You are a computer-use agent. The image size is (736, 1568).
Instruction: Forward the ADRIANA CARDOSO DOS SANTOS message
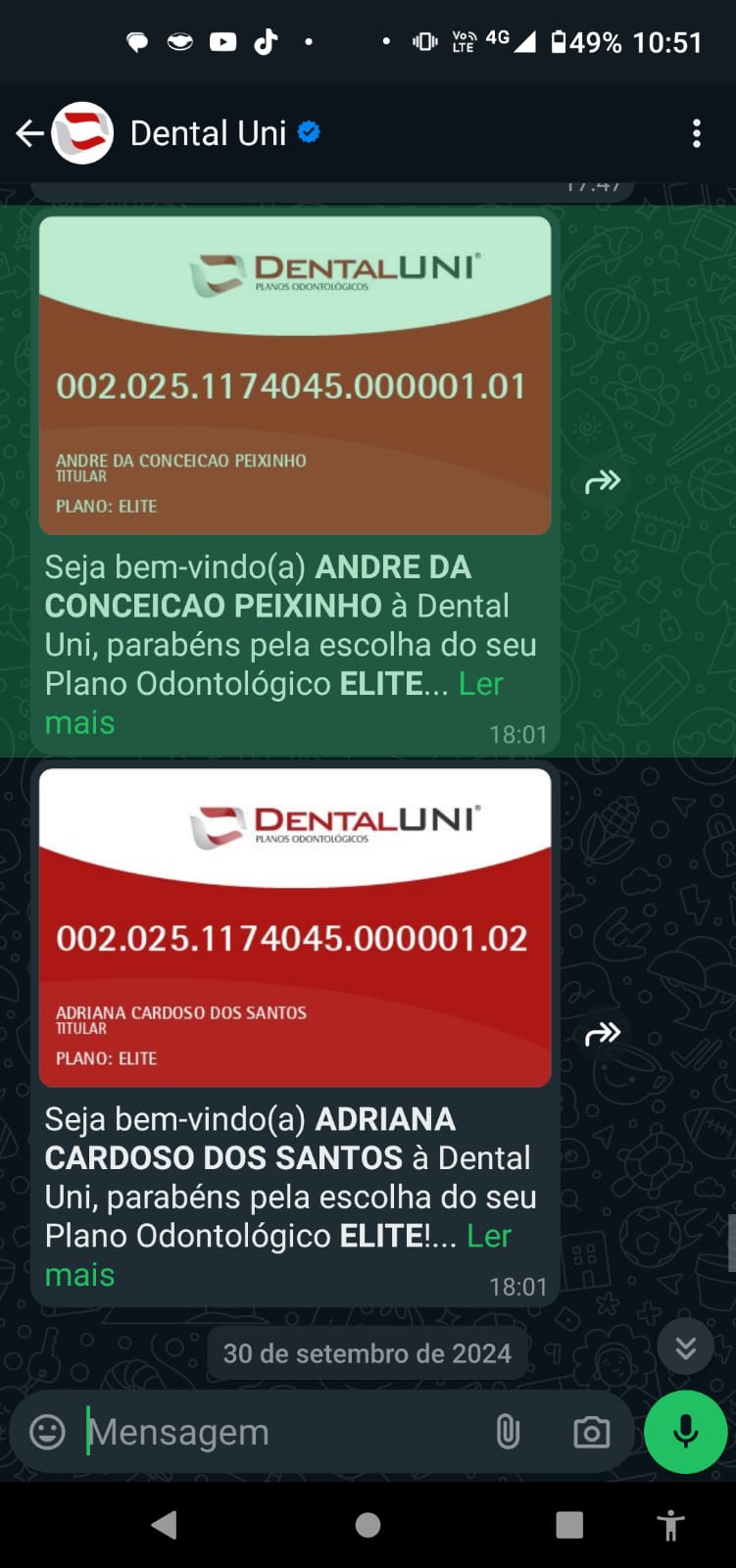(603, 1033)
